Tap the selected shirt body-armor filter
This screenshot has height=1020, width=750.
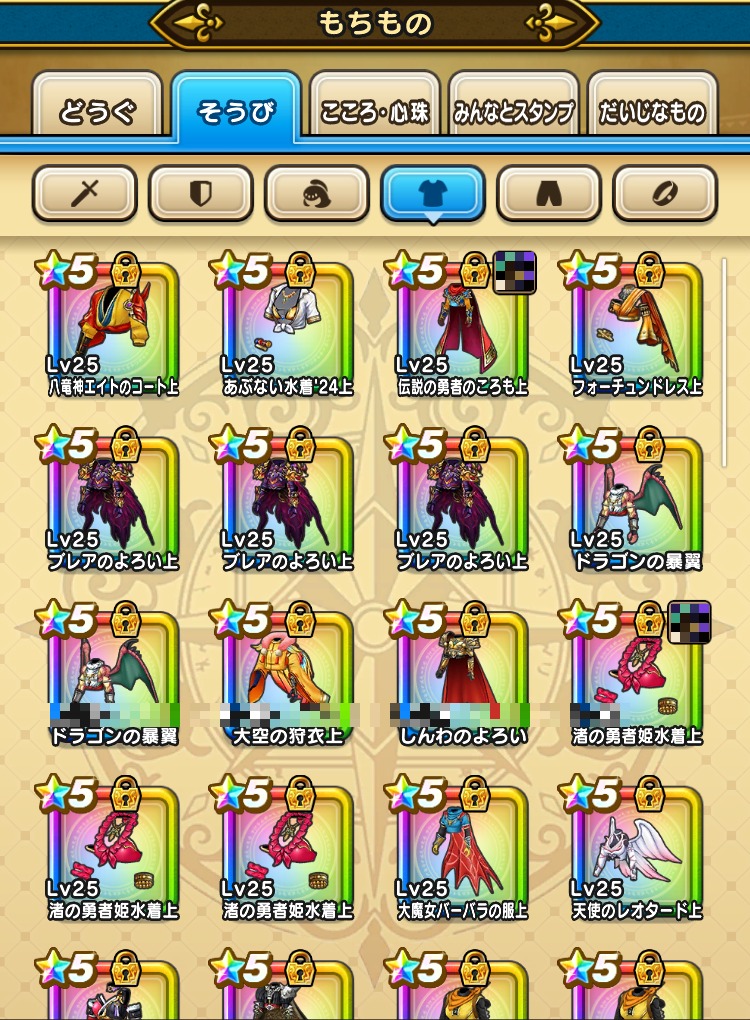pos(432,193)
